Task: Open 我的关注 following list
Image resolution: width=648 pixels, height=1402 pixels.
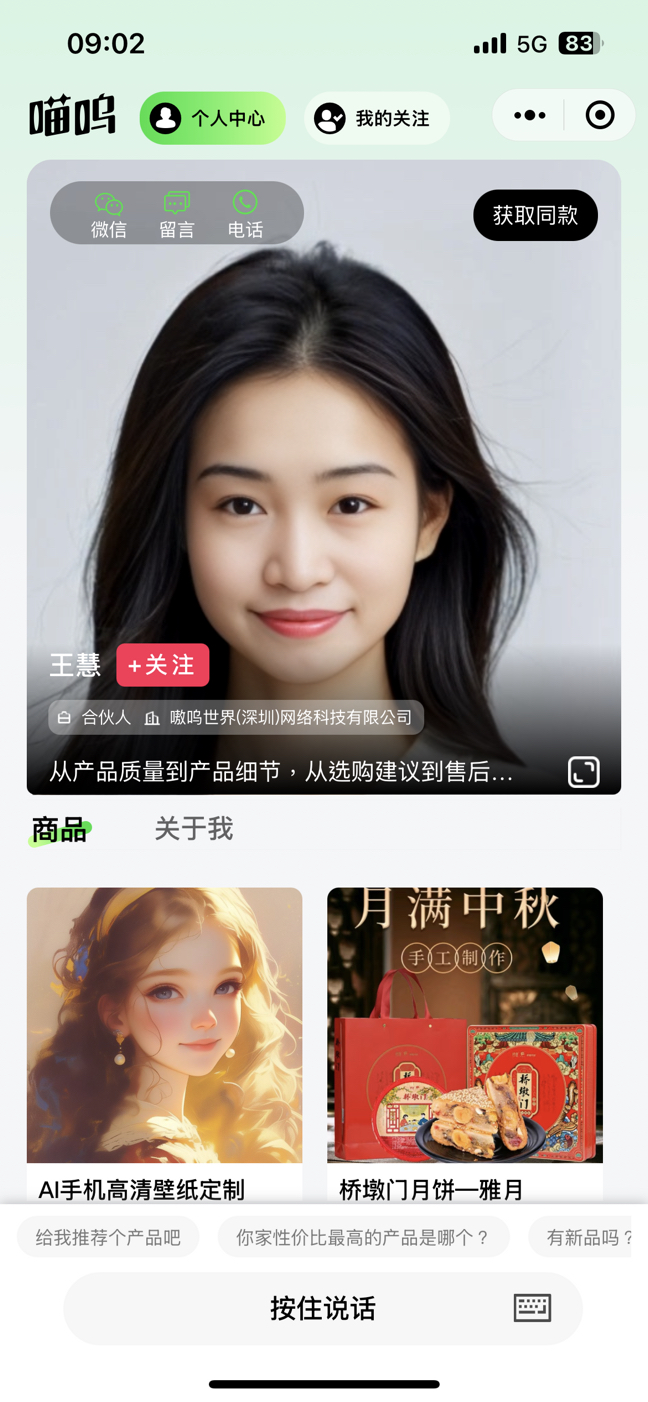Action: (376, 118)
